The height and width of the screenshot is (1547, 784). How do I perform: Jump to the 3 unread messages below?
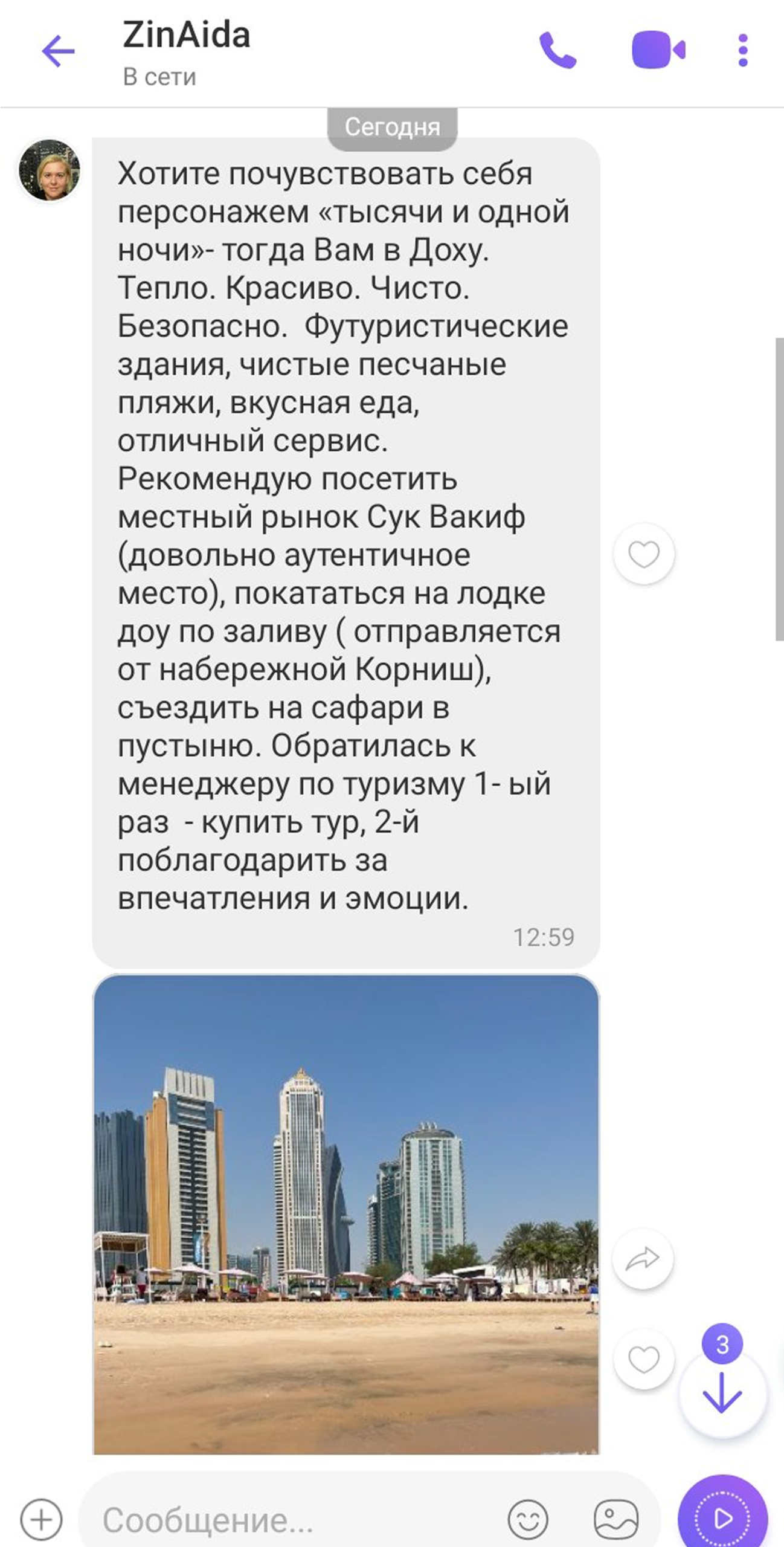(x=722, y=1394)
